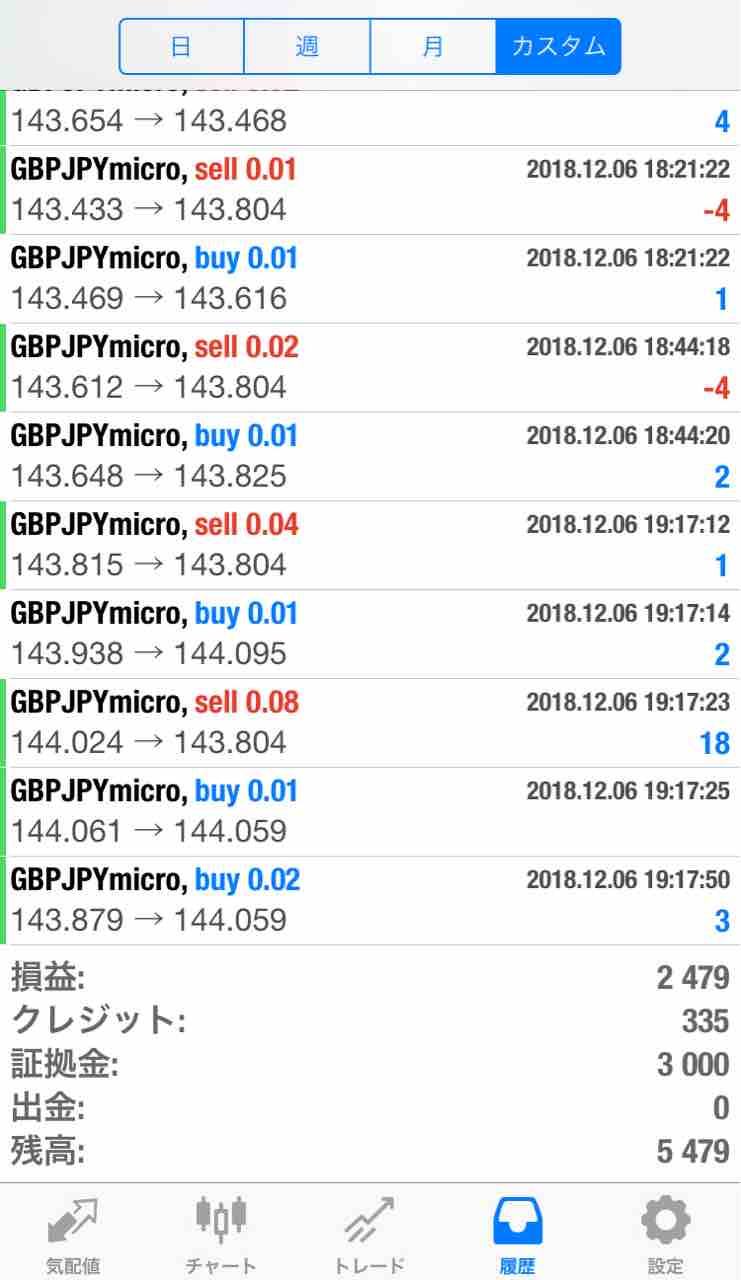Expand the sell 0.01 trade at 18:21:22

pyautogui.click(x=370, y=190)
